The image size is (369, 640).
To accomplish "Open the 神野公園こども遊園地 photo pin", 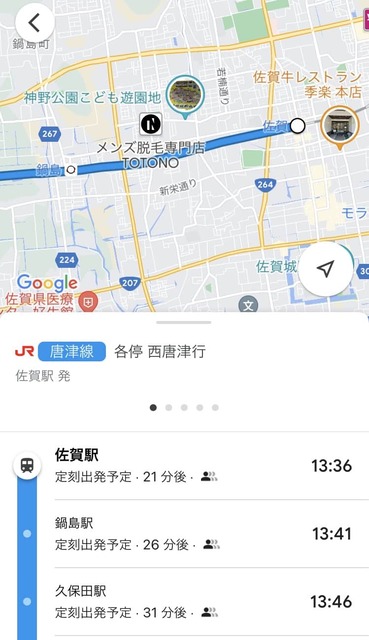I will coord(185,96).
